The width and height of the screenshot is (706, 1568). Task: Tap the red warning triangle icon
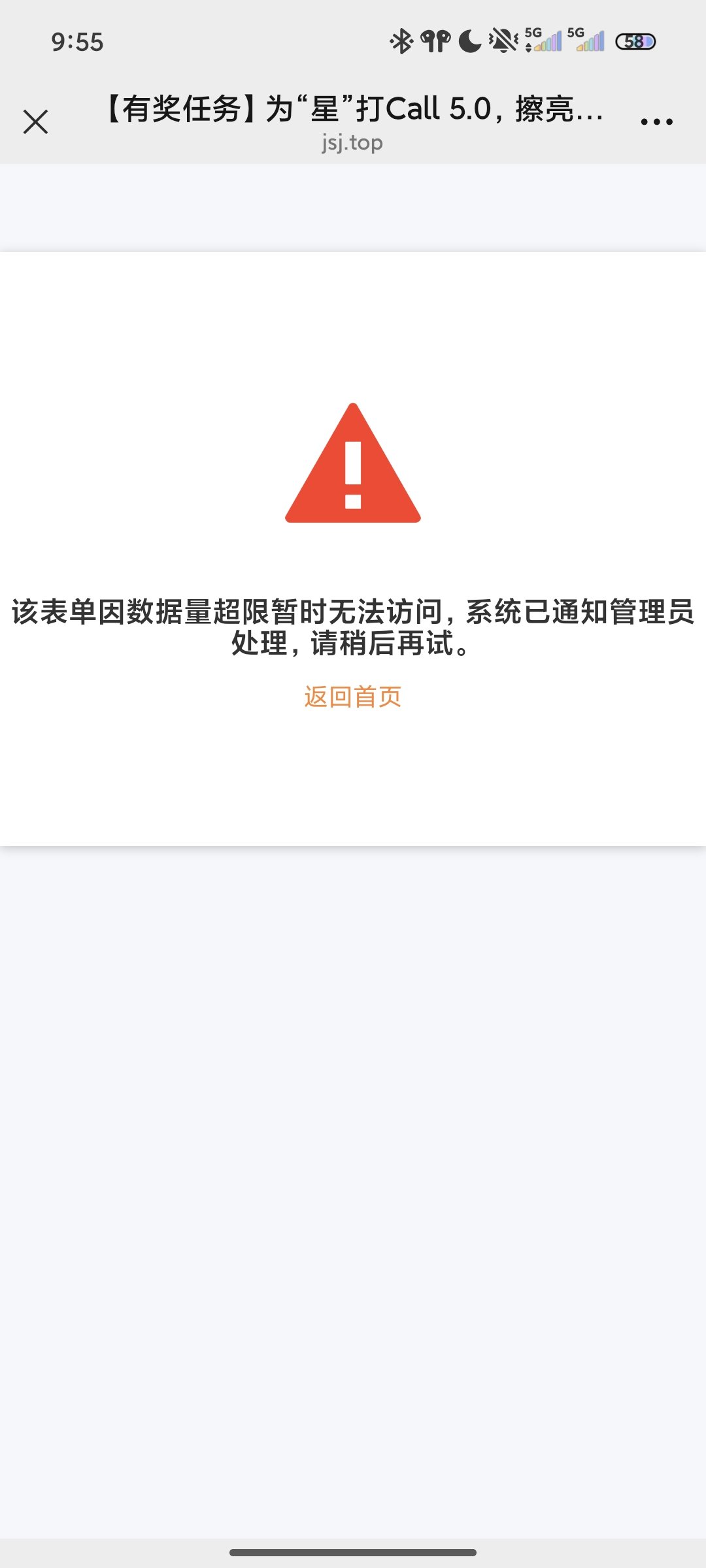click(353, 465)
